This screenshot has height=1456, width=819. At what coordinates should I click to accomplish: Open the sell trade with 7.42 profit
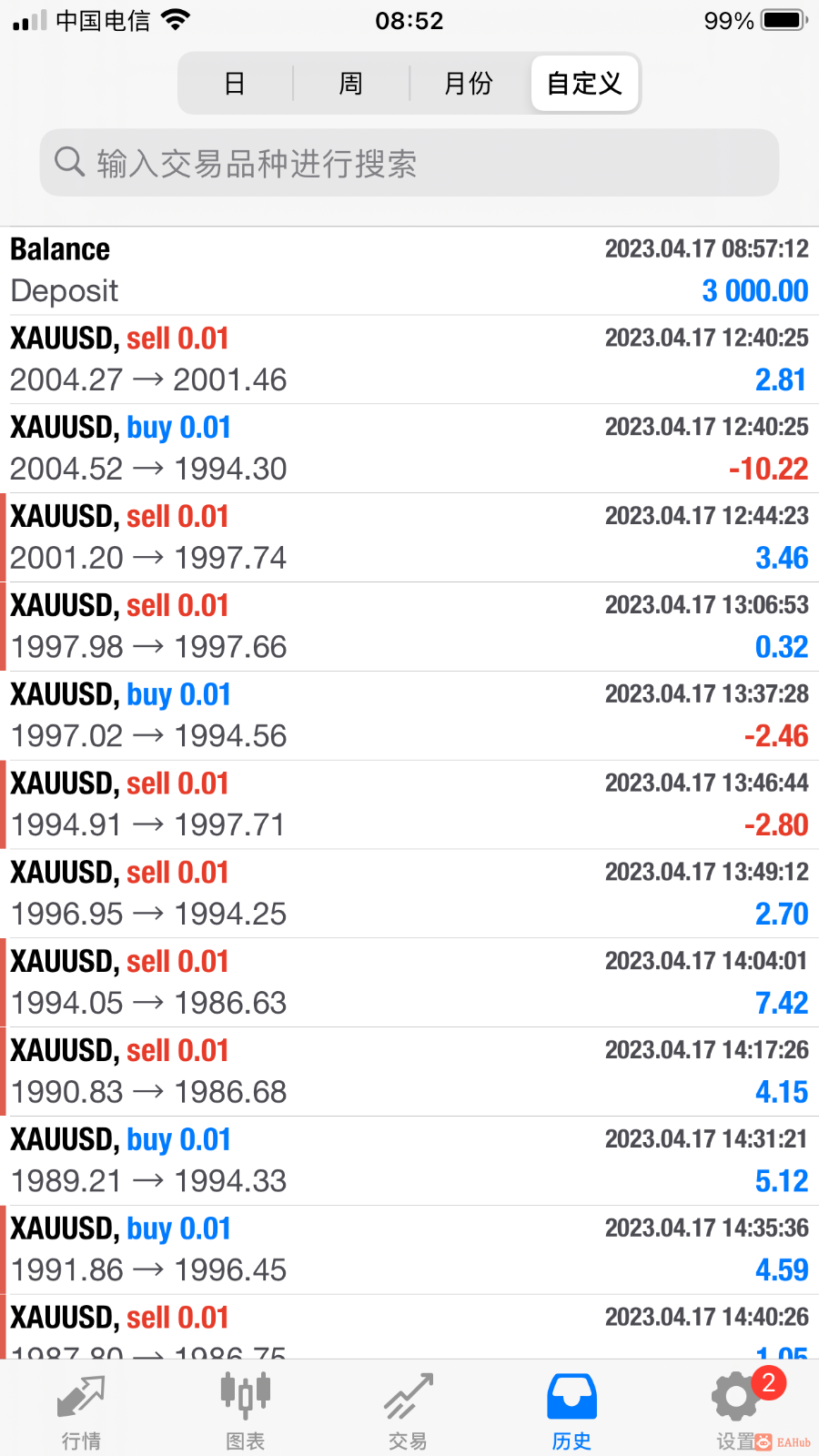click(x=409, y=982)
